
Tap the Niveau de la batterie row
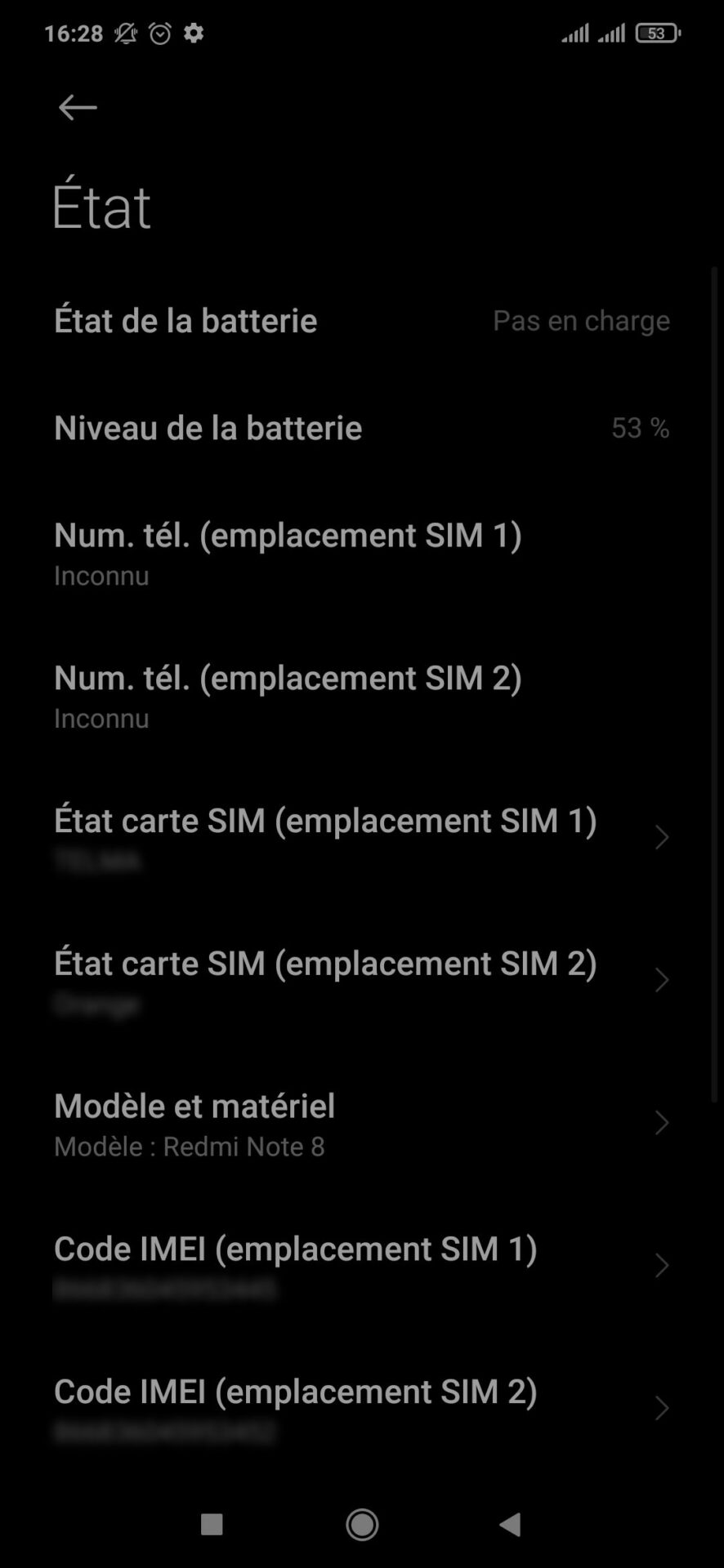point(362,427)
